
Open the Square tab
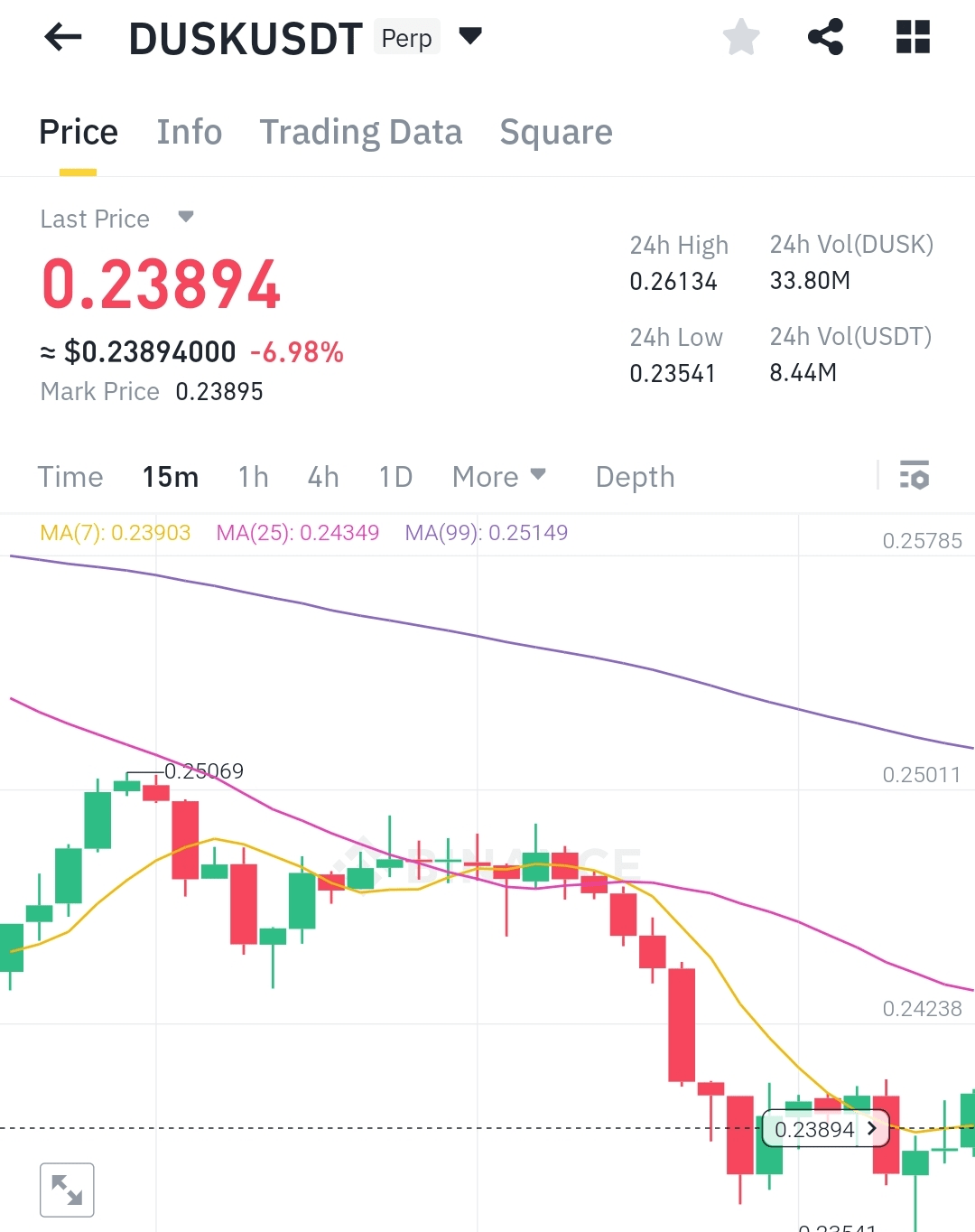[556, 132]
